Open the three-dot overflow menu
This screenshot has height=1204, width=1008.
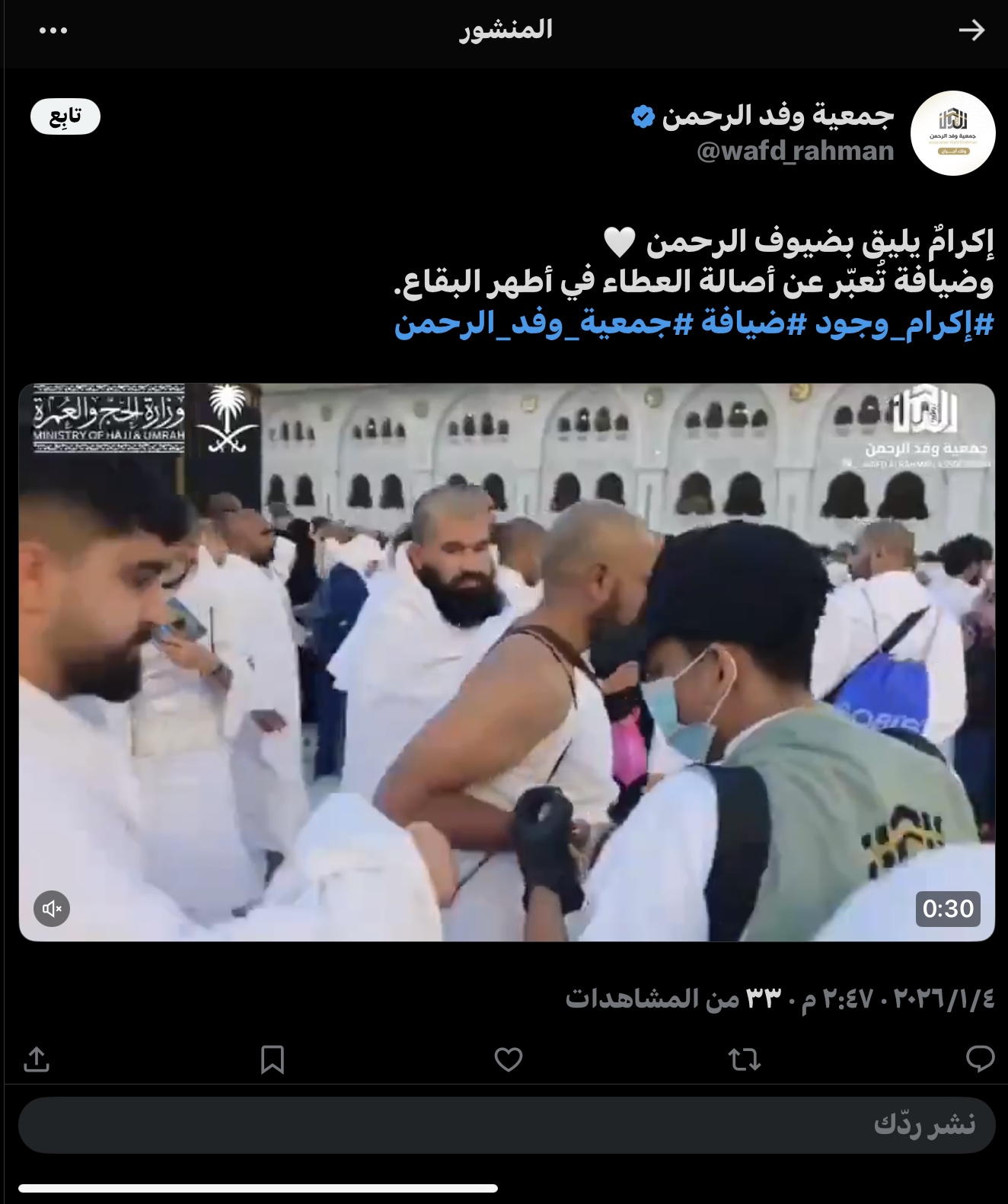53,30
